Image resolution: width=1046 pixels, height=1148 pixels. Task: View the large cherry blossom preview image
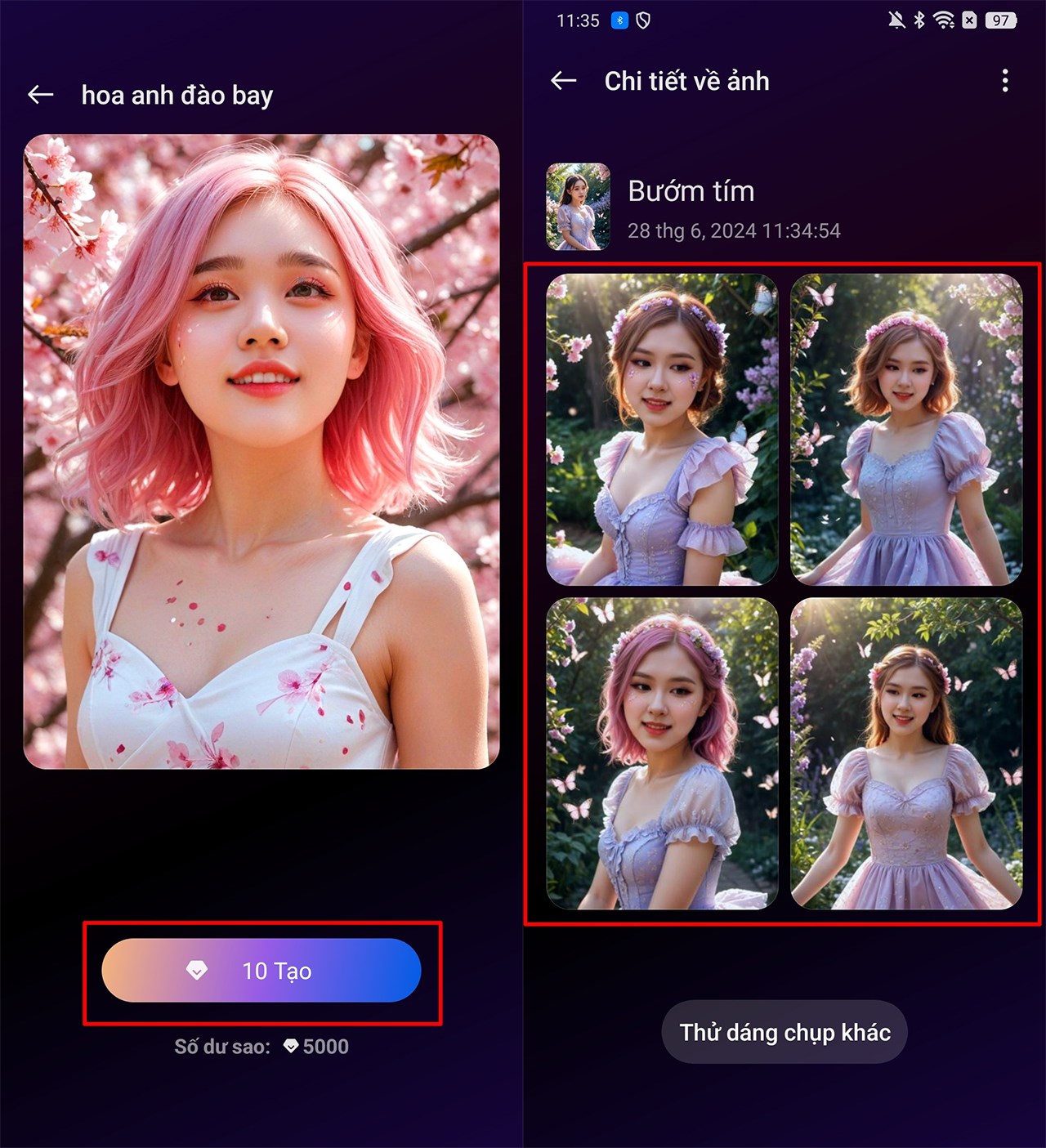(261, 451)
